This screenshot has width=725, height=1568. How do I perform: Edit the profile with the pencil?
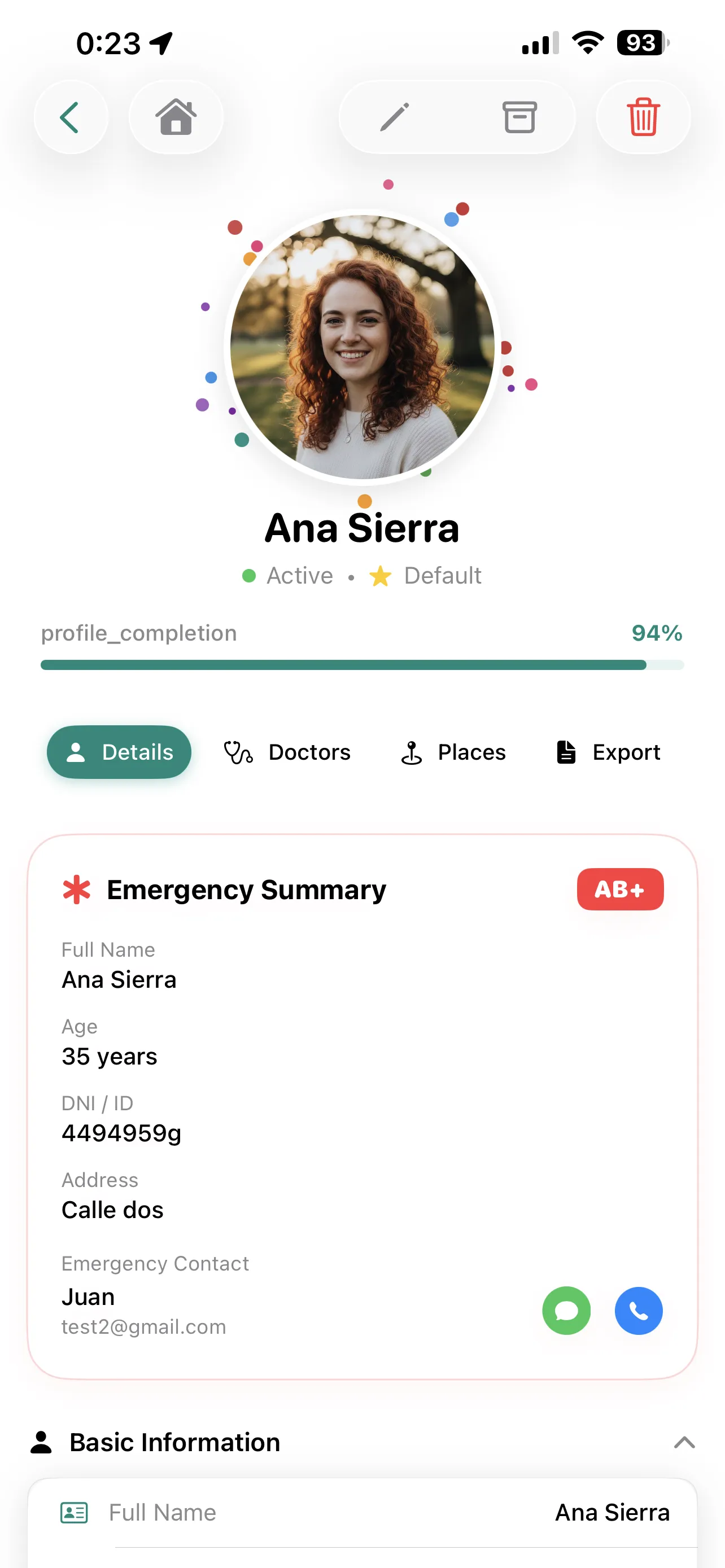[395, 117]
